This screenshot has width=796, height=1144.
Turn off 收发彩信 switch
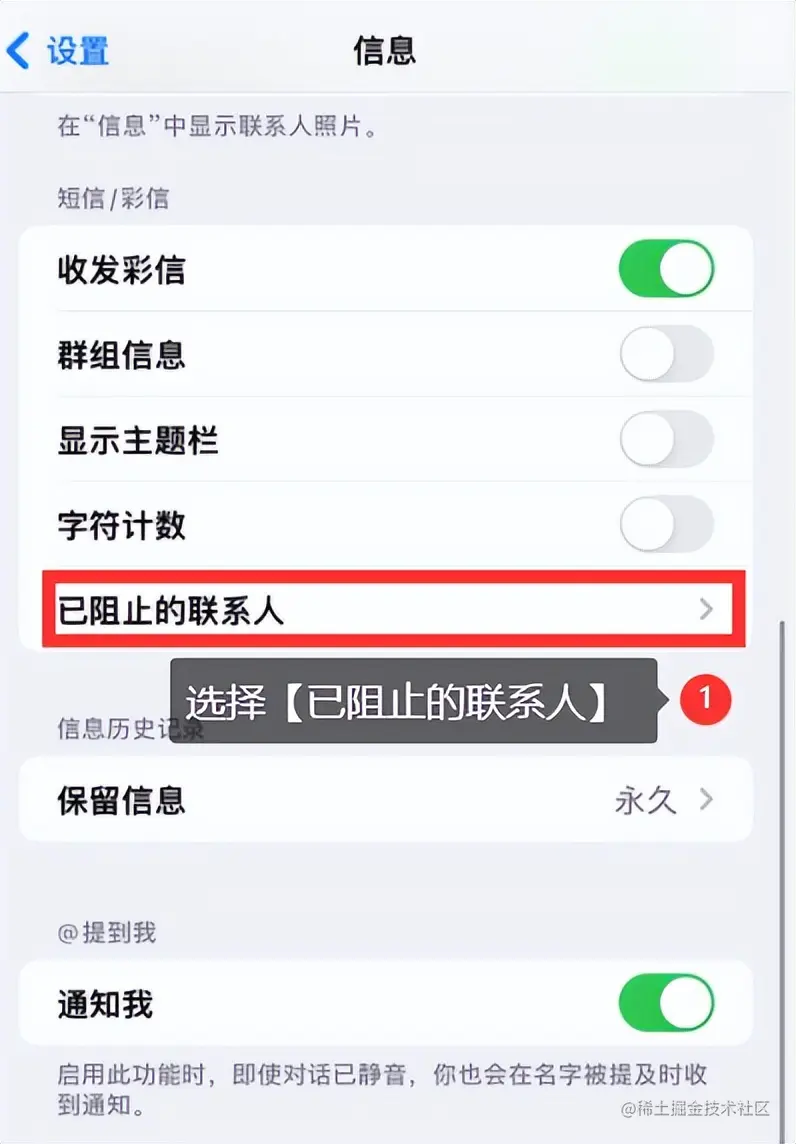[x=666, y=269]
